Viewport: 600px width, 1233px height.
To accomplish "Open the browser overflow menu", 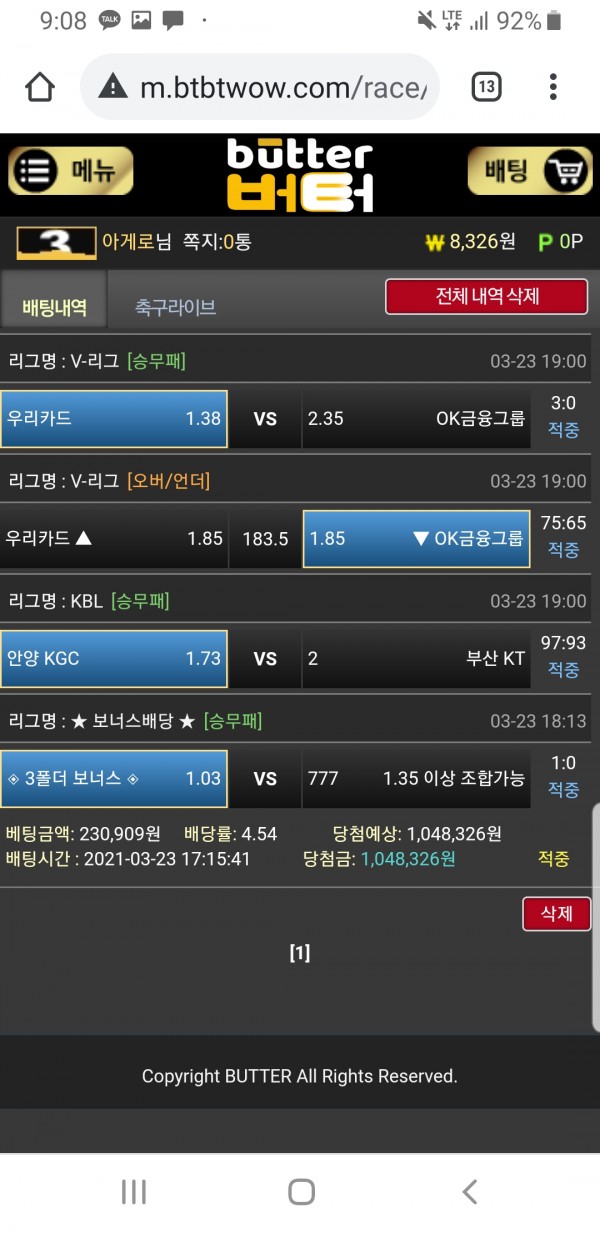I will [553, 88].
